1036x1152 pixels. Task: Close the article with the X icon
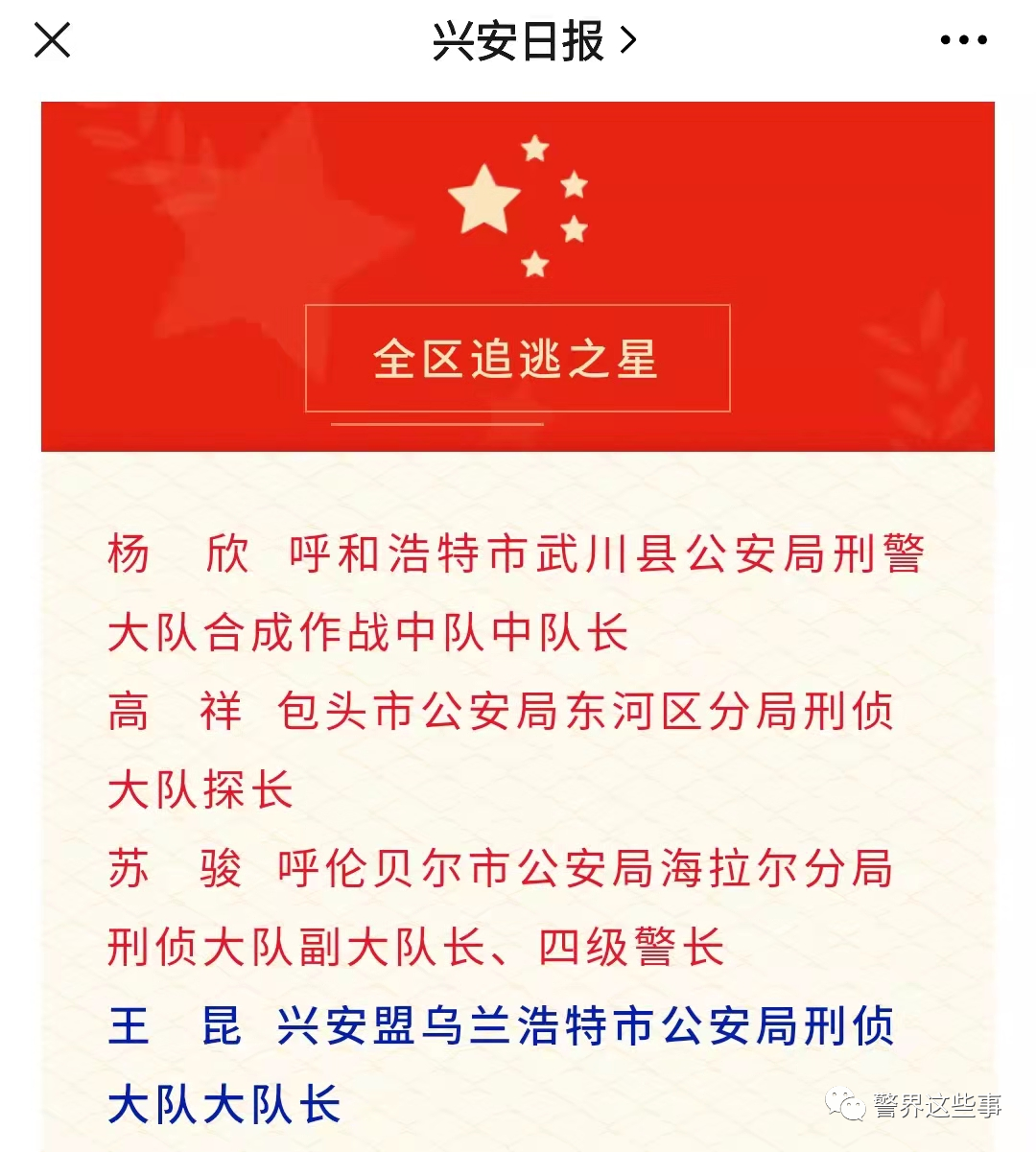[52, 40]
